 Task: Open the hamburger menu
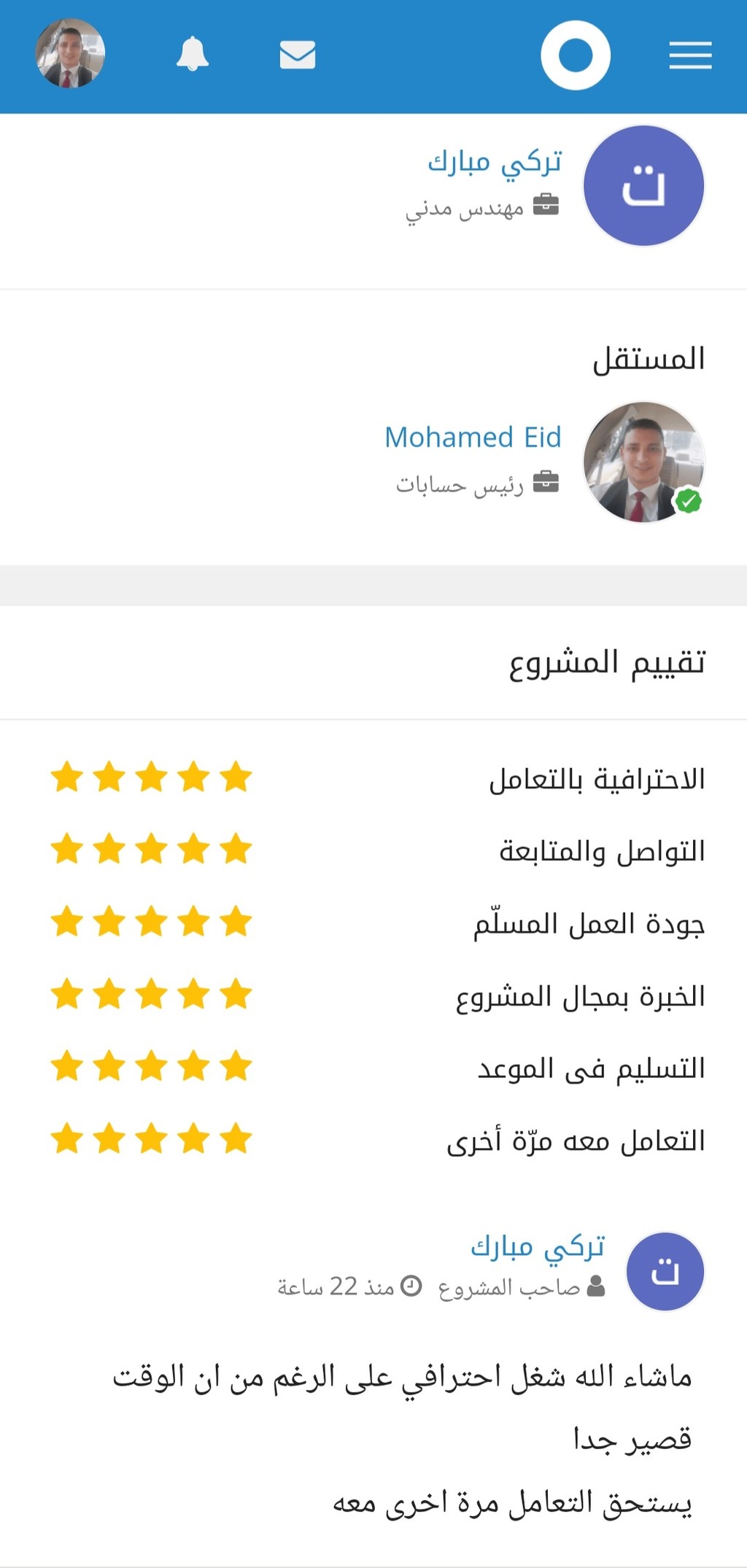(690, 55)
